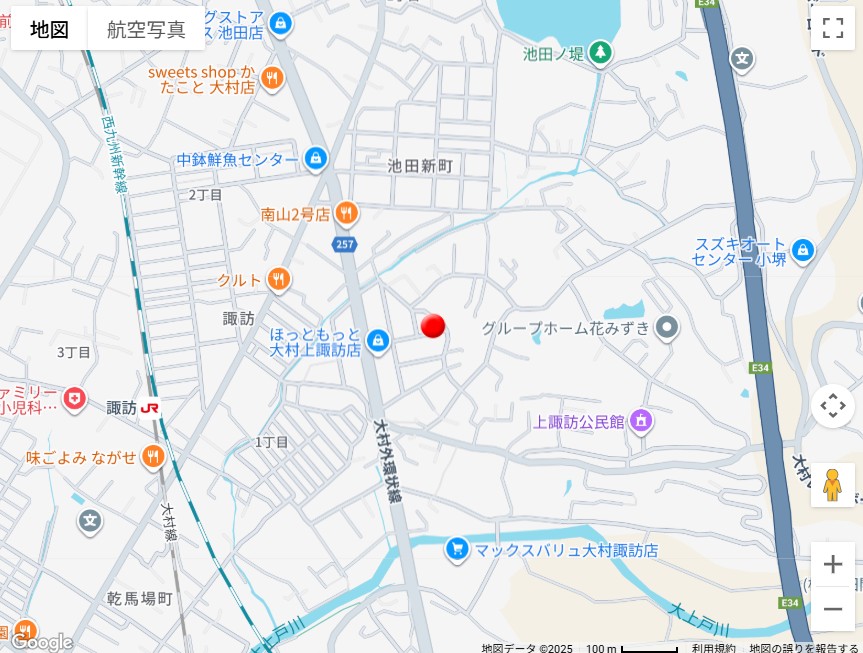
Task: Select the 上諏訪公民館 place marker
Action: click(x=642, y=421)
